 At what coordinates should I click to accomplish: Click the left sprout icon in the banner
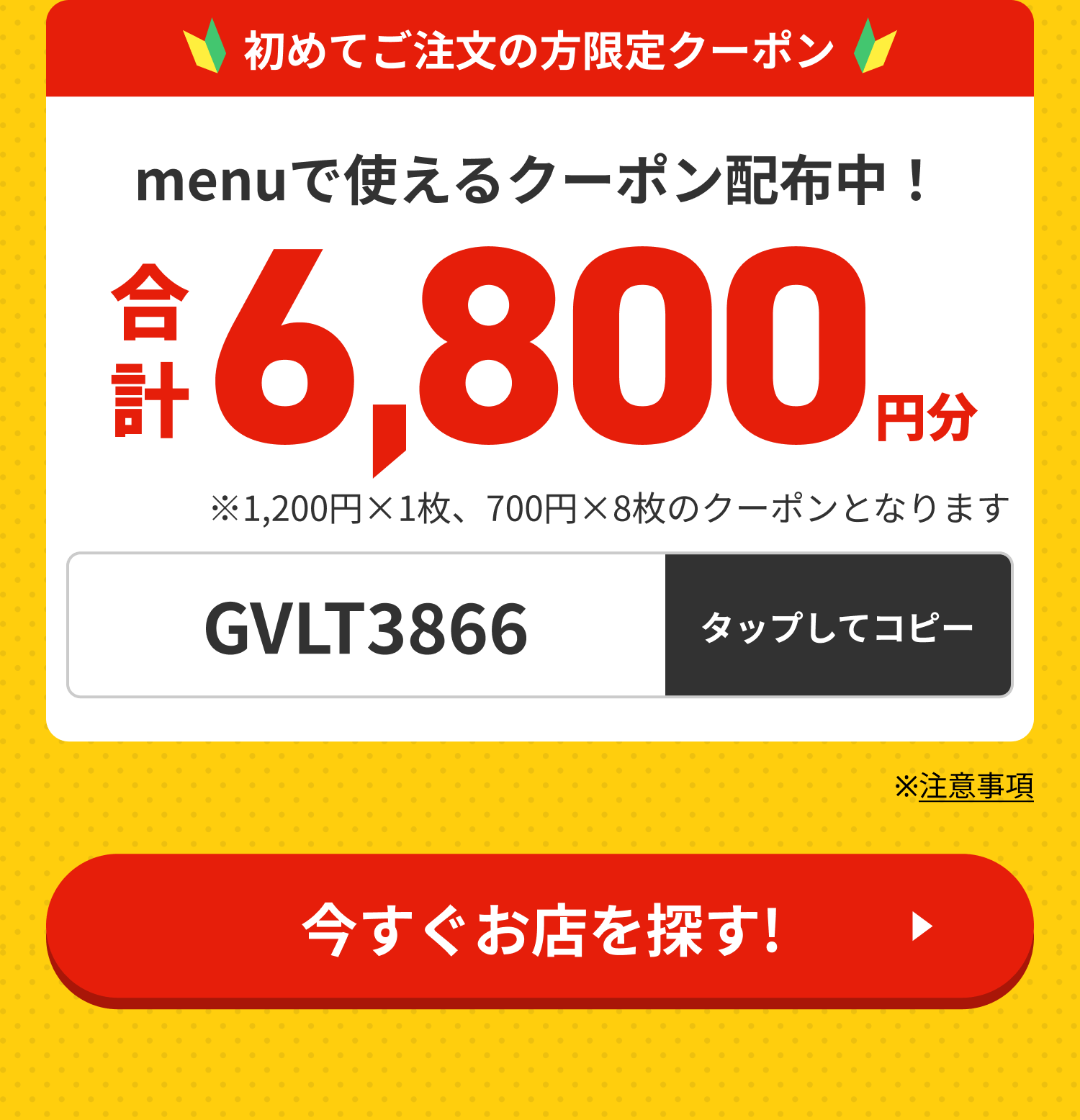(x=204, y=48)
